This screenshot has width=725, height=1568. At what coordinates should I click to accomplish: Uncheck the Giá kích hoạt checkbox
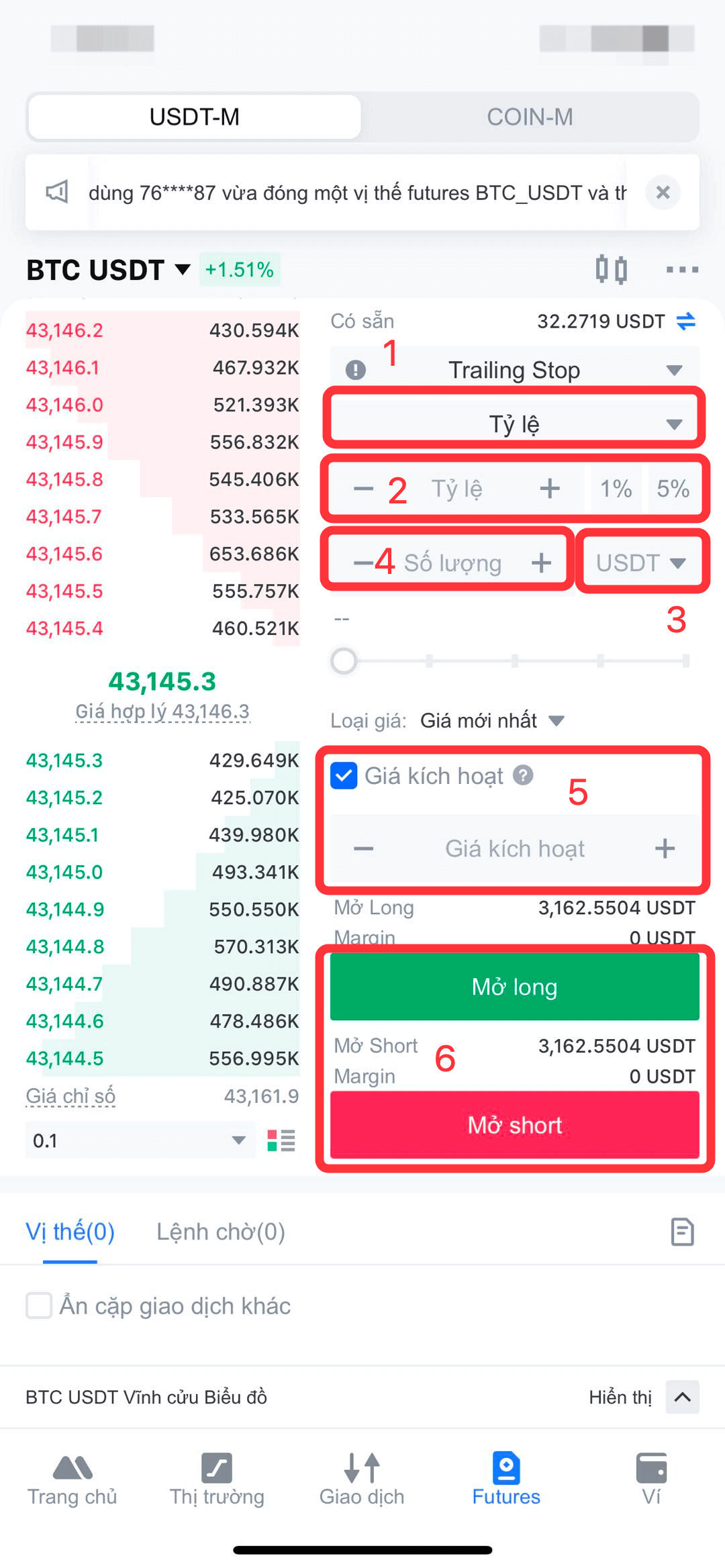(344, 776)
